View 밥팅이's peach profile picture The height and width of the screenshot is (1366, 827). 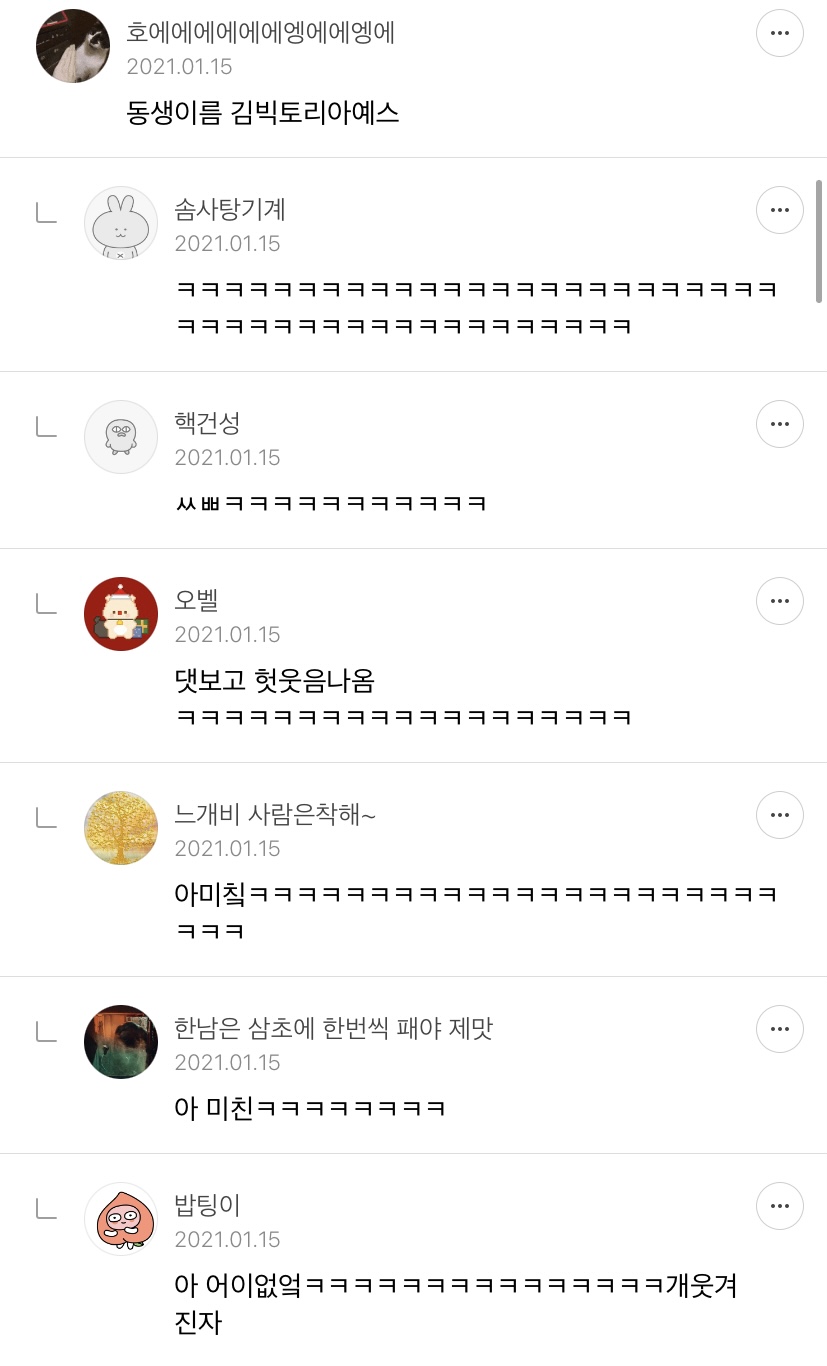(121, 1219)
